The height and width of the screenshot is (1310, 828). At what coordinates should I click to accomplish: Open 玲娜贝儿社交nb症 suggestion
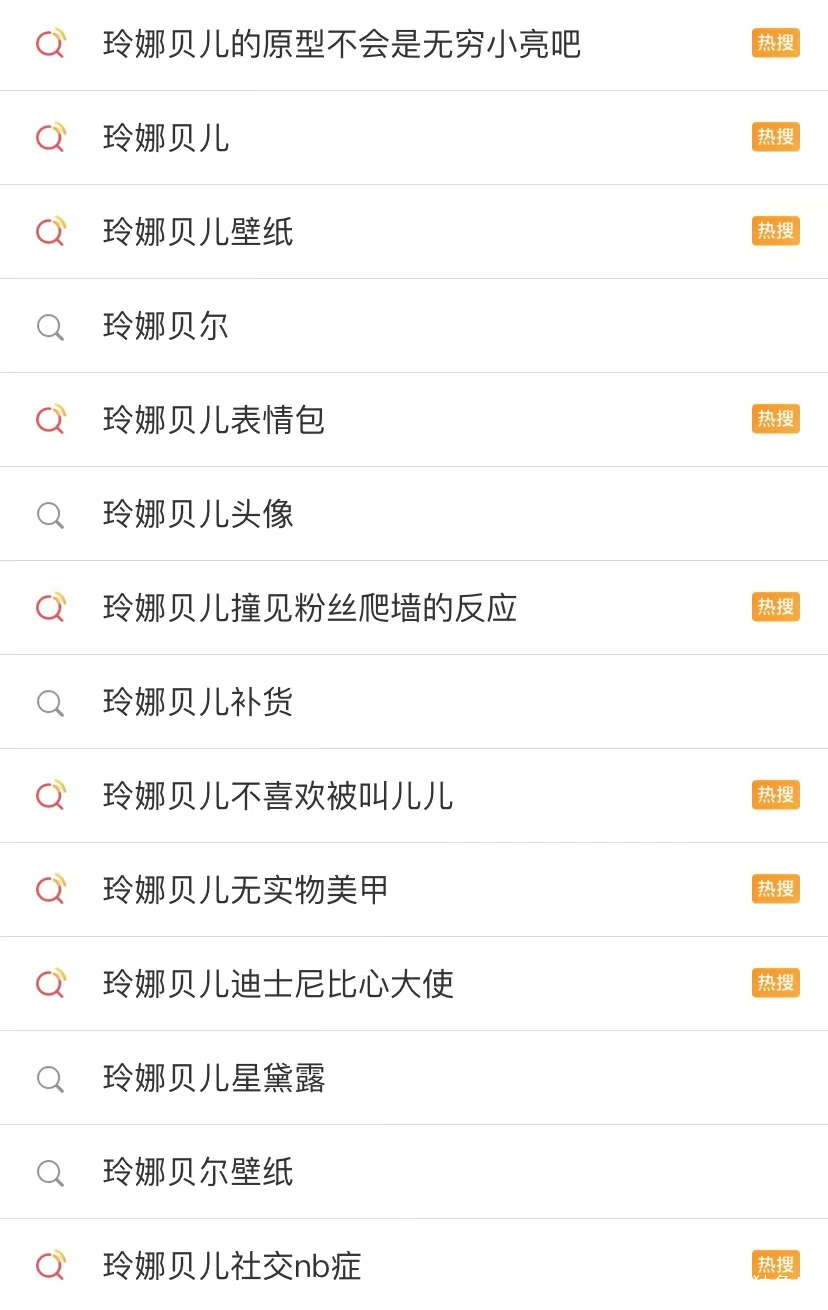[232, 1266]
